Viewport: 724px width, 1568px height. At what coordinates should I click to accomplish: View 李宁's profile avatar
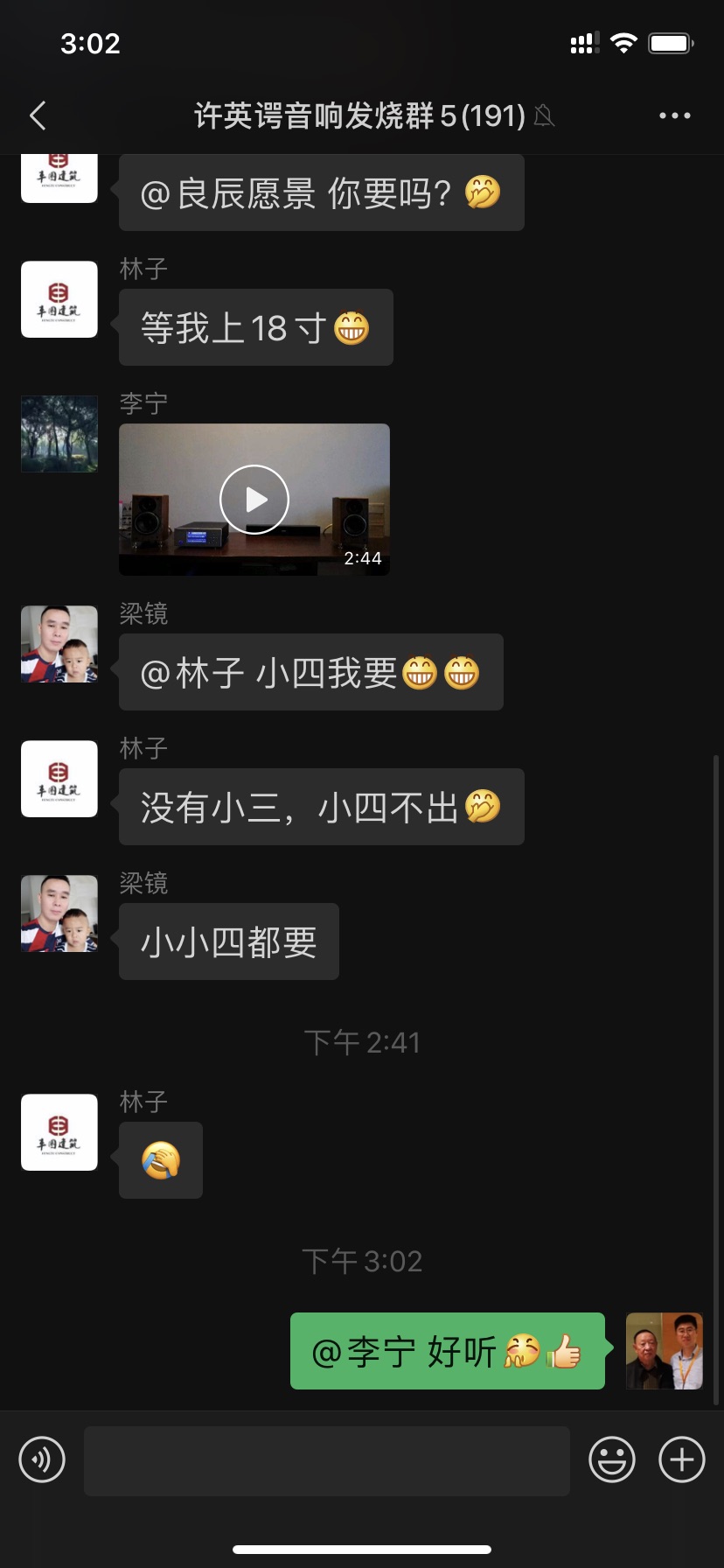tap(59, 434)
